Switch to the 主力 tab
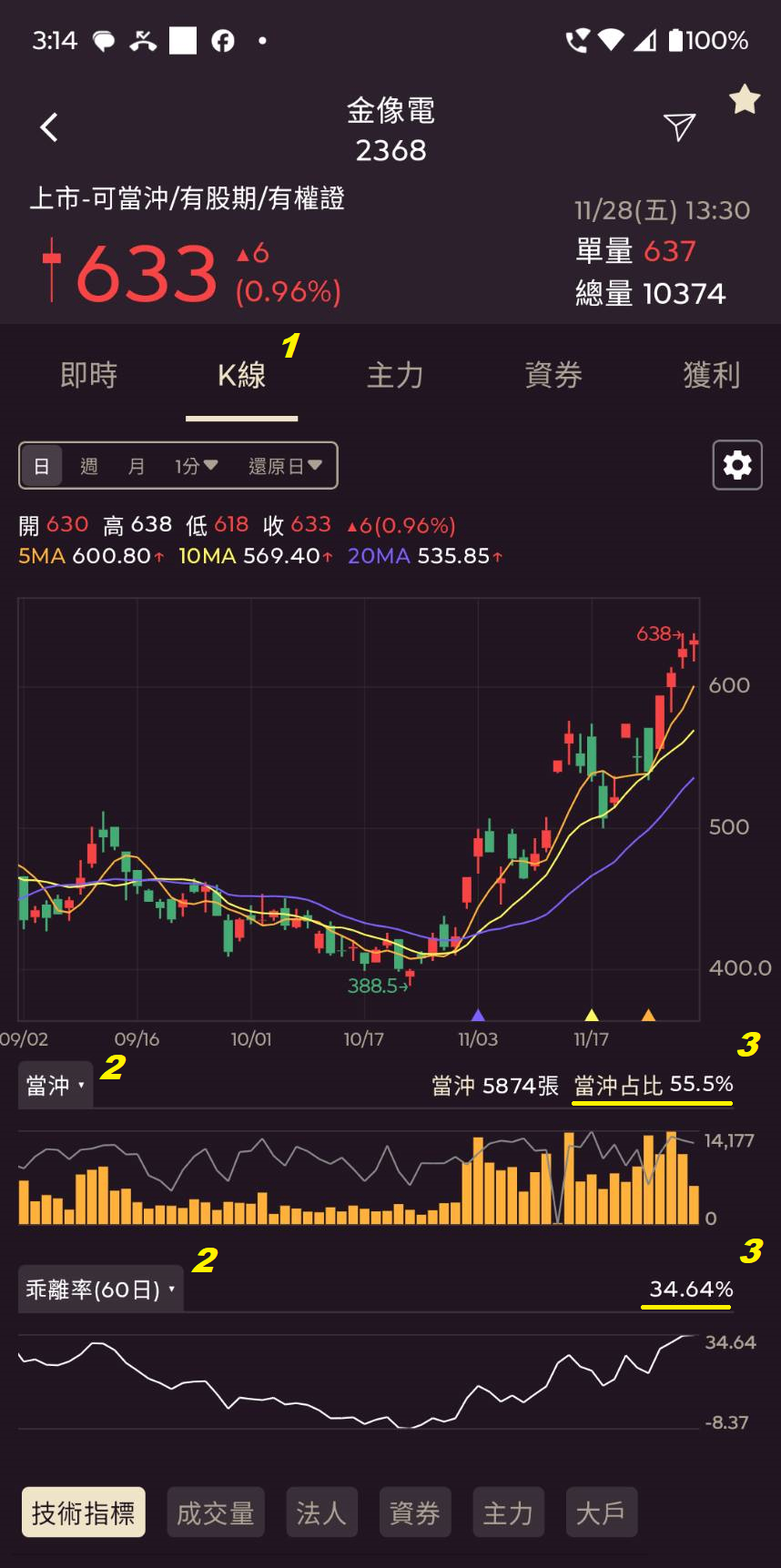 tap(394, 375)
